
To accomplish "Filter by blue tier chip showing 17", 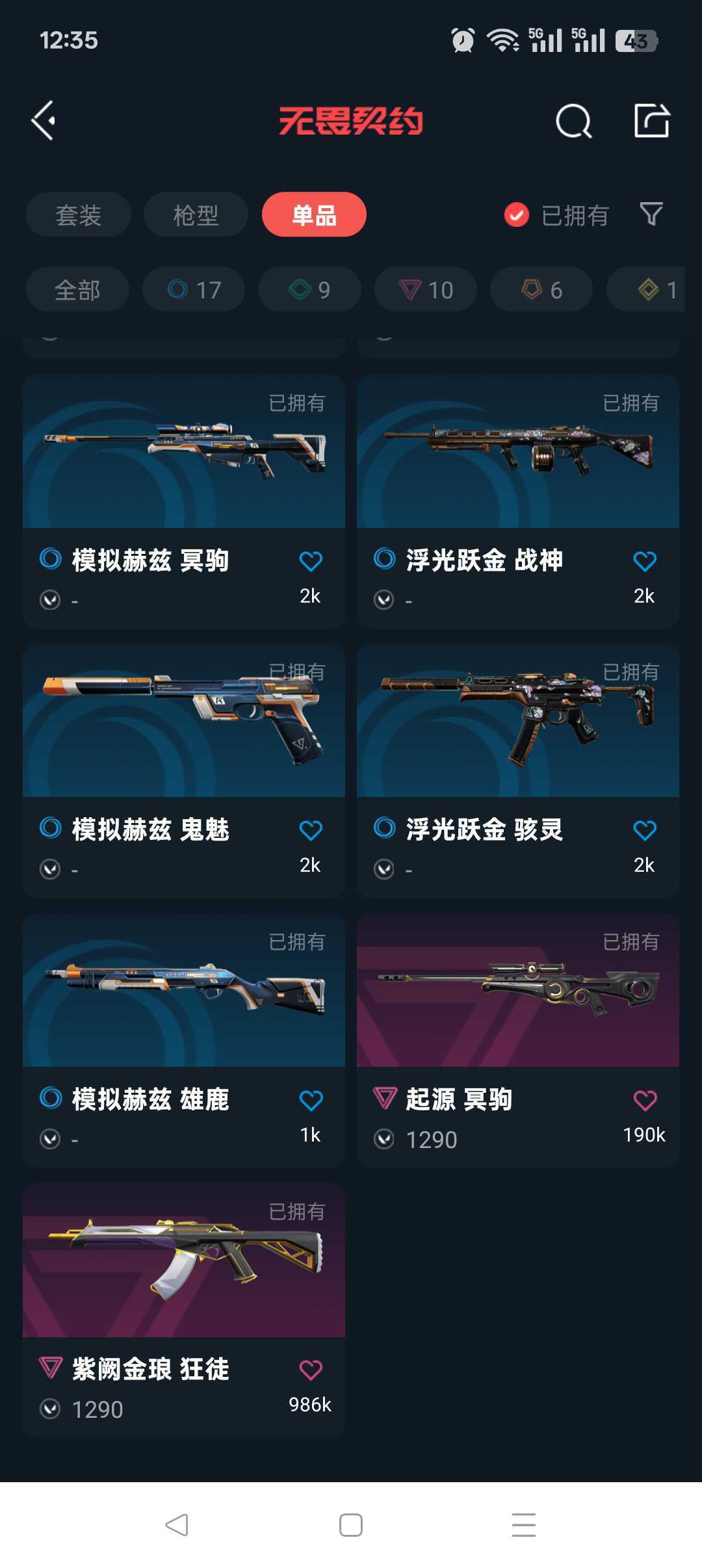I will (x=194, y=289).
